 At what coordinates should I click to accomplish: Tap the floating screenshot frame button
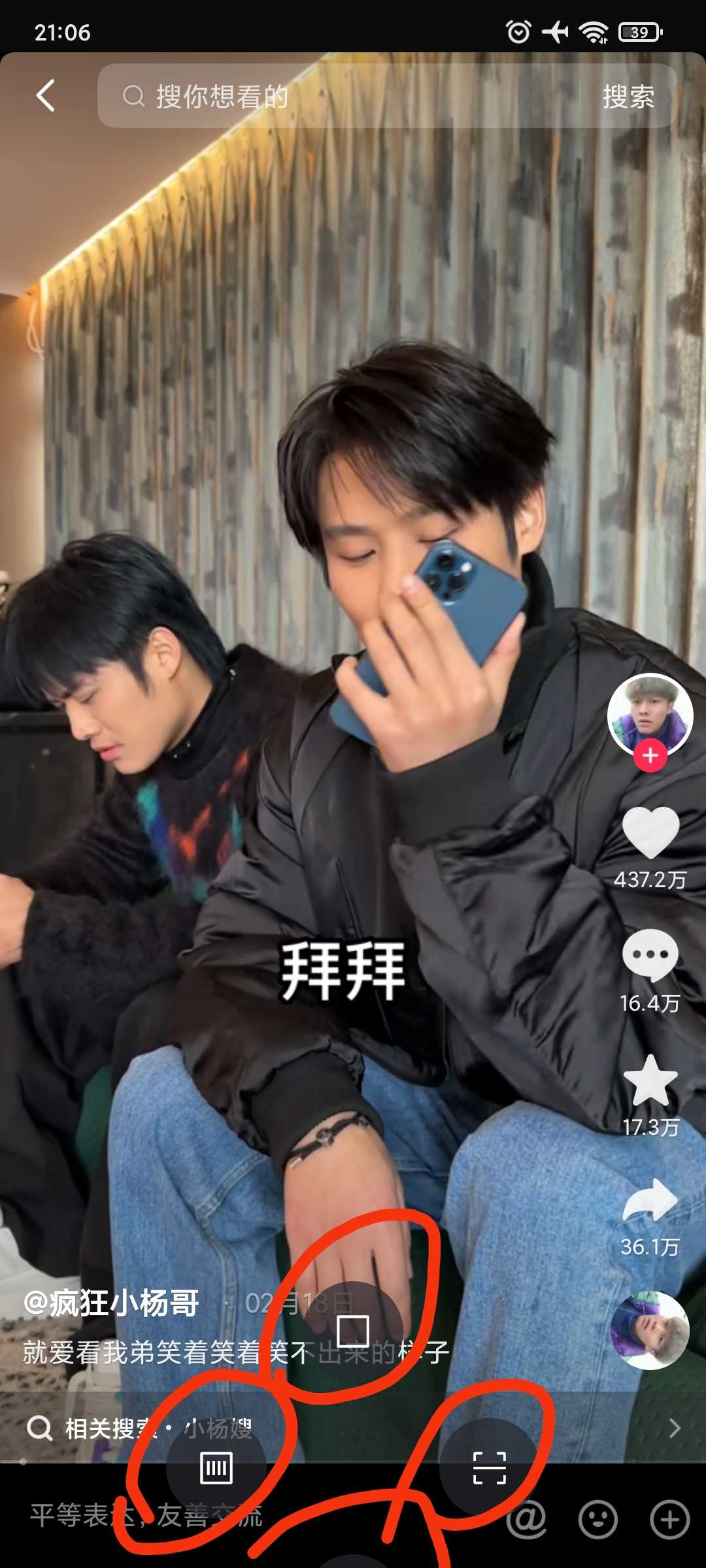point(489,1468)
